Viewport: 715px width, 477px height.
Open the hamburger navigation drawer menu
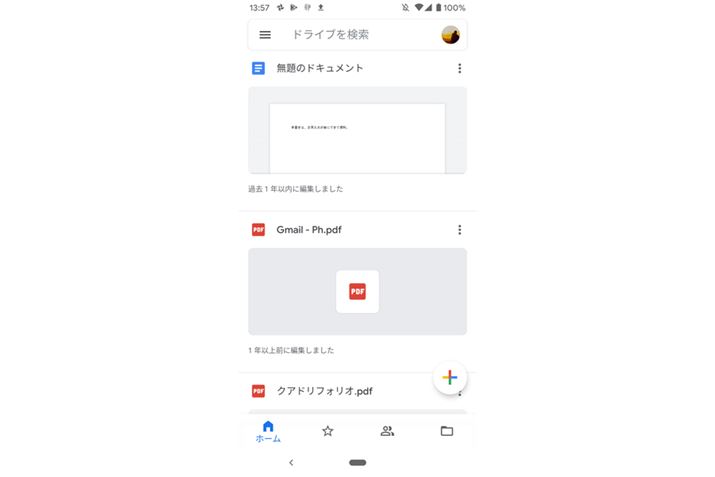pos(265,35)
